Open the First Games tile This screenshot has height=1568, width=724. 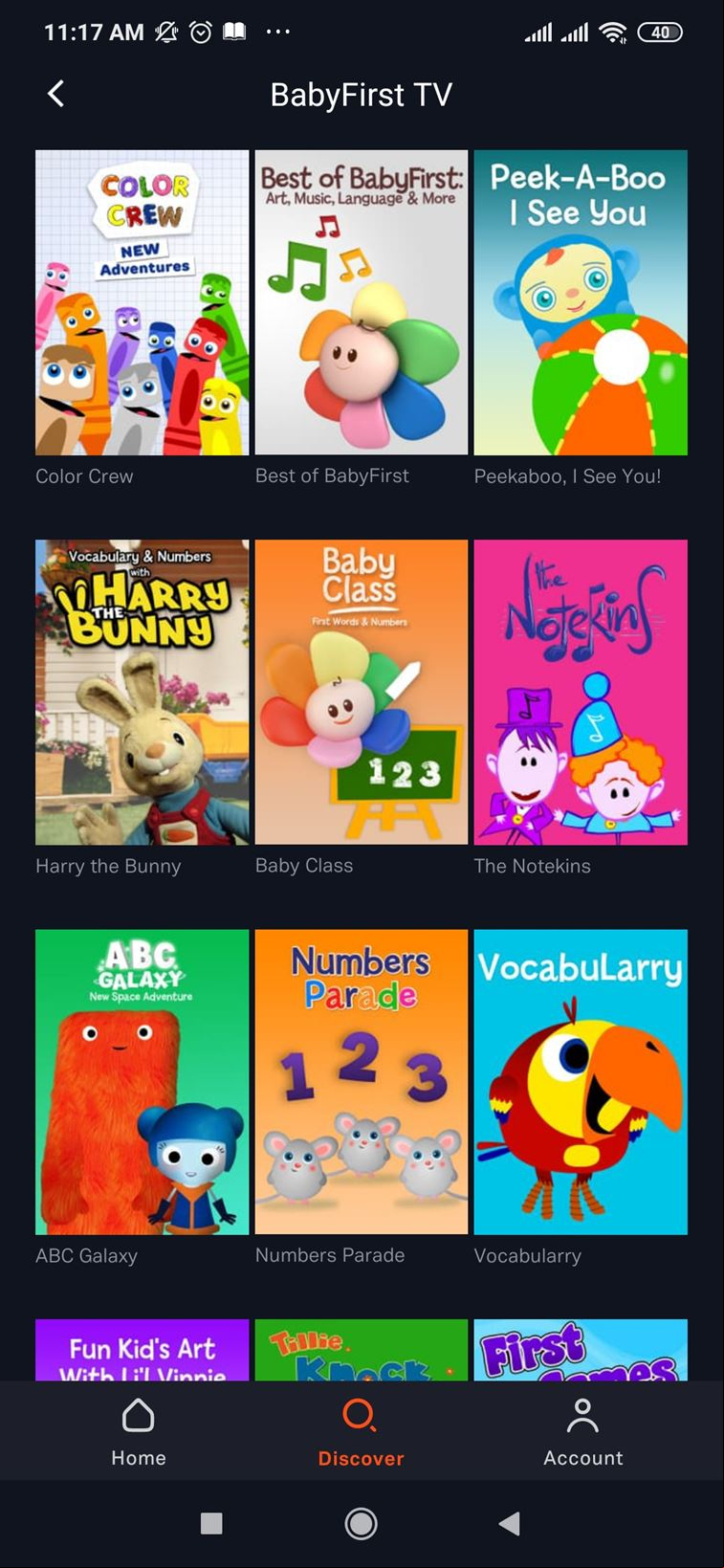581,1350
